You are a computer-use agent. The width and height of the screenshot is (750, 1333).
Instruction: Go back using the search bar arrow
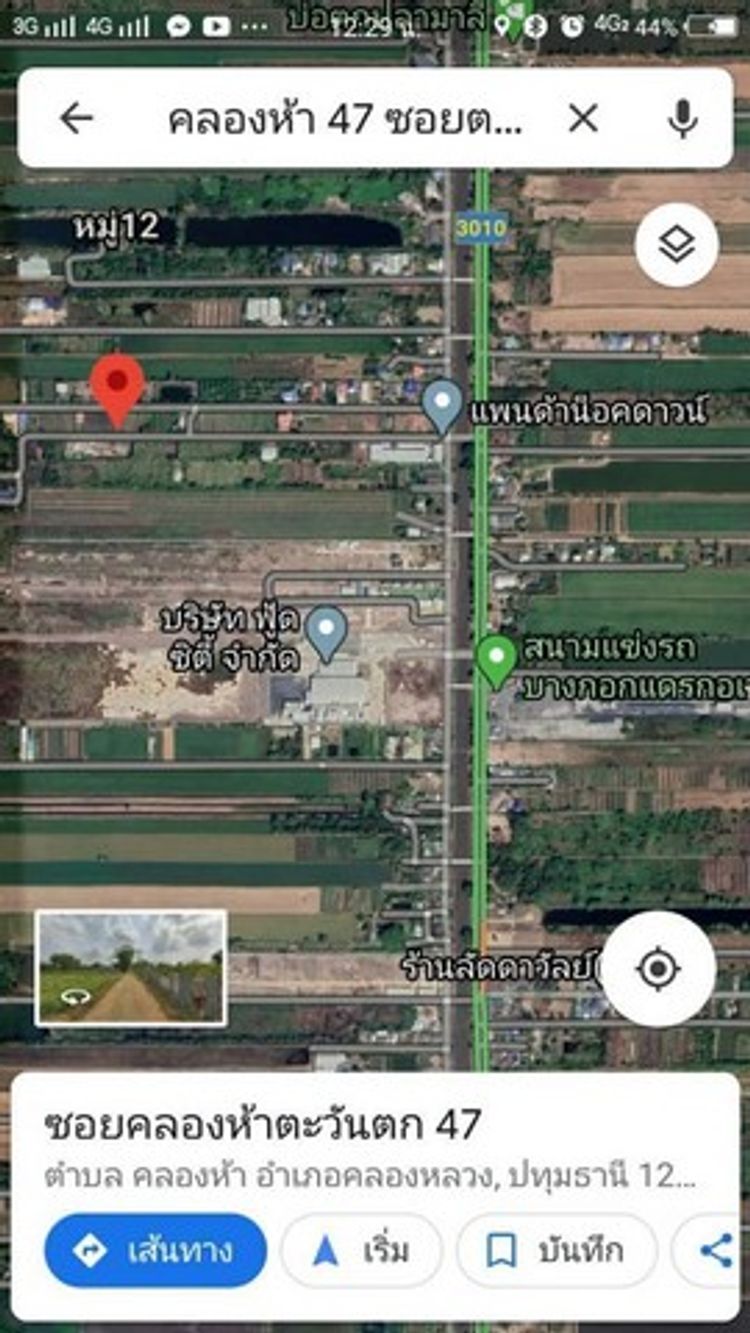76,119
